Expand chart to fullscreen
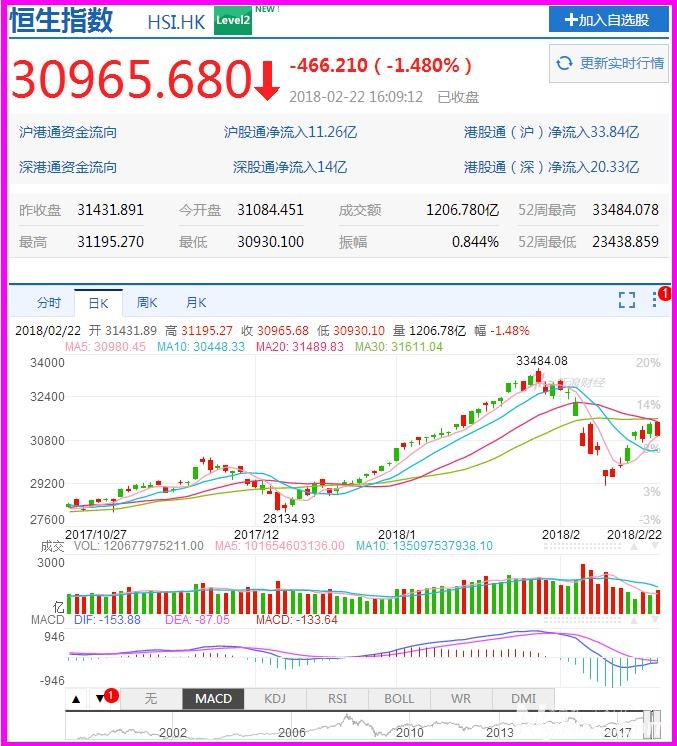Screen dimensions: 677x746 click(x=627, y=300)
